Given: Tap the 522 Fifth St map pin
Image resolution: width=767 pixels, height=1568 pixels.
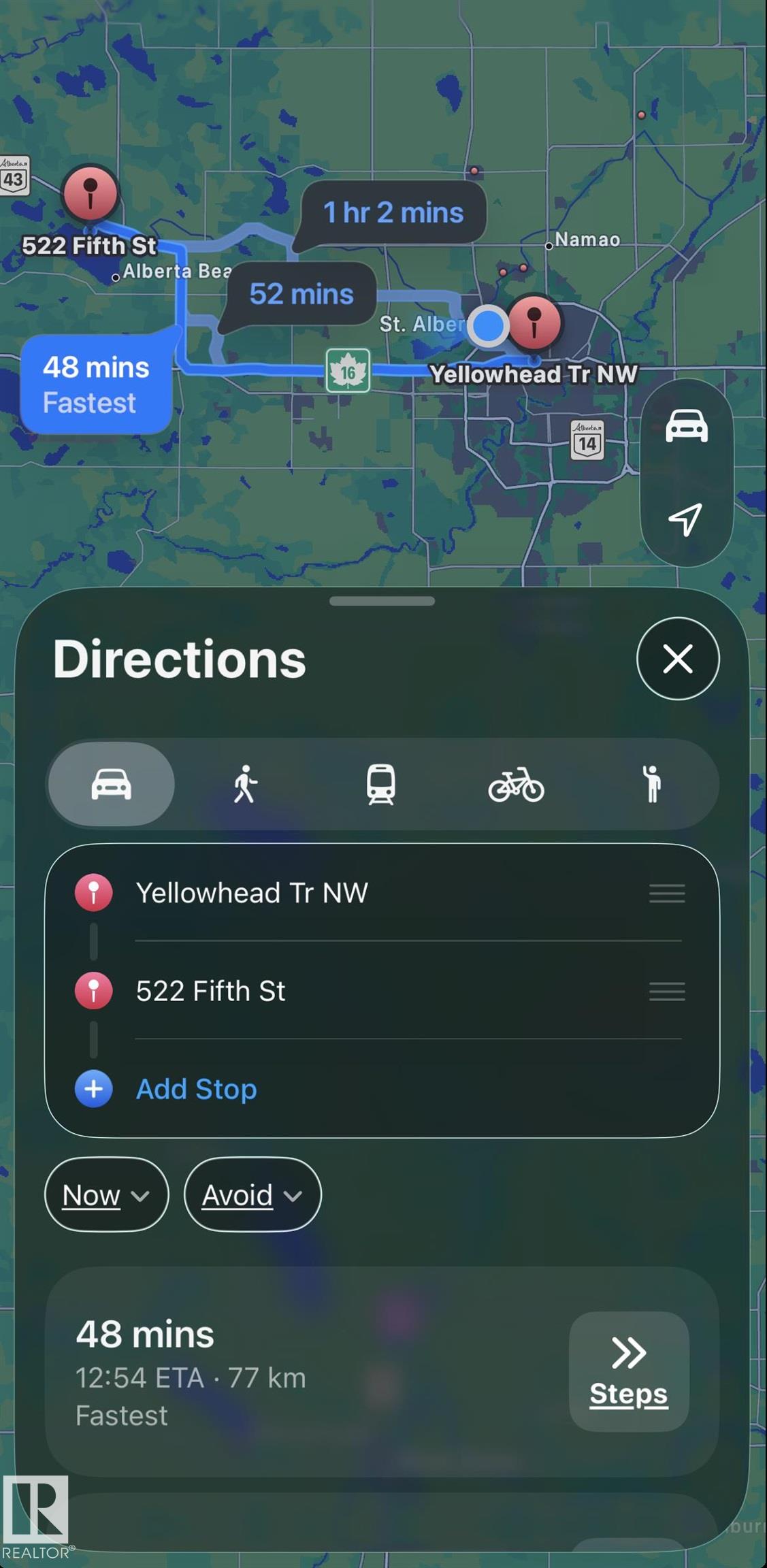Looking at the screenshot, I should pyautogui.click(x=90, y=193).
